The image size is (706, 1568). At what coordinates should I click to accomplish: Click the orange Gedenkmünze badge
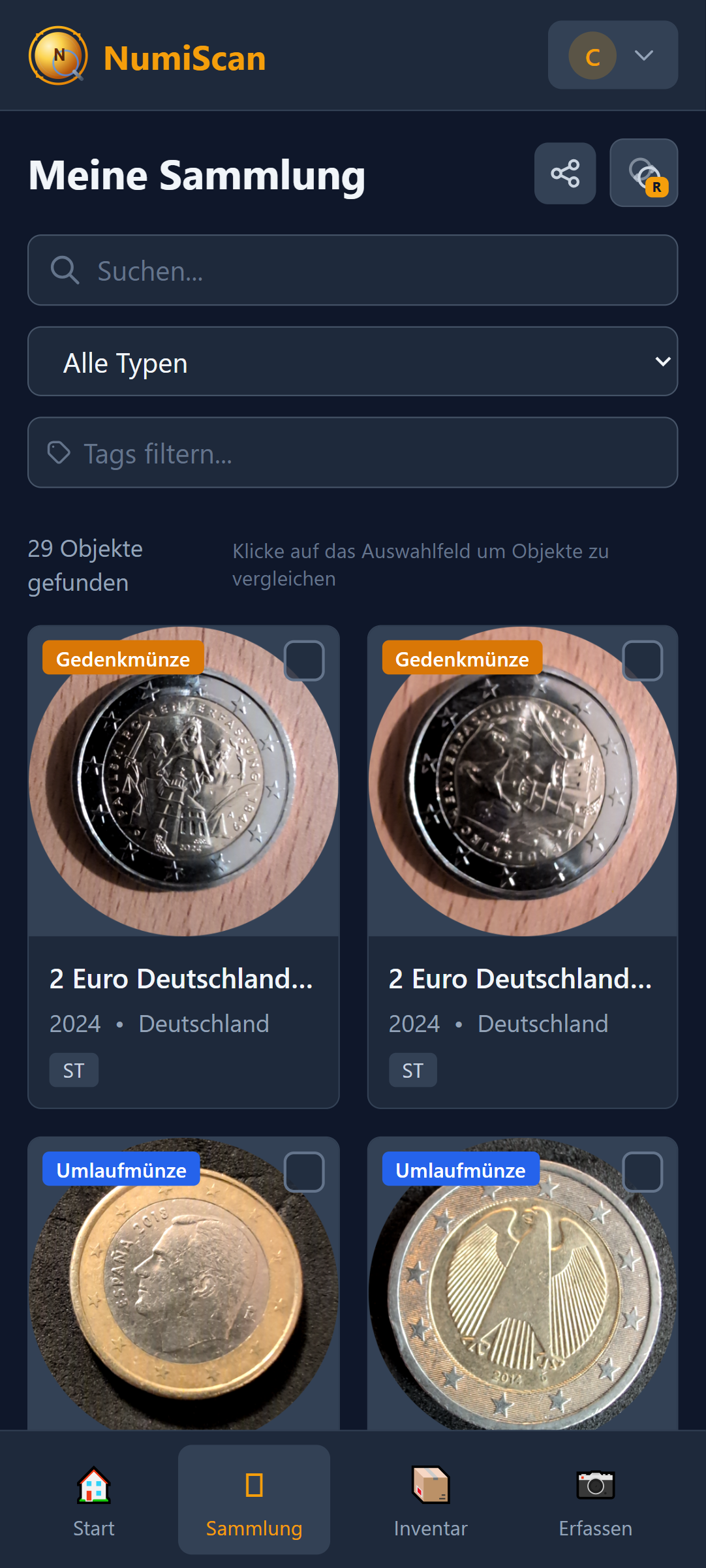[123, 658]
